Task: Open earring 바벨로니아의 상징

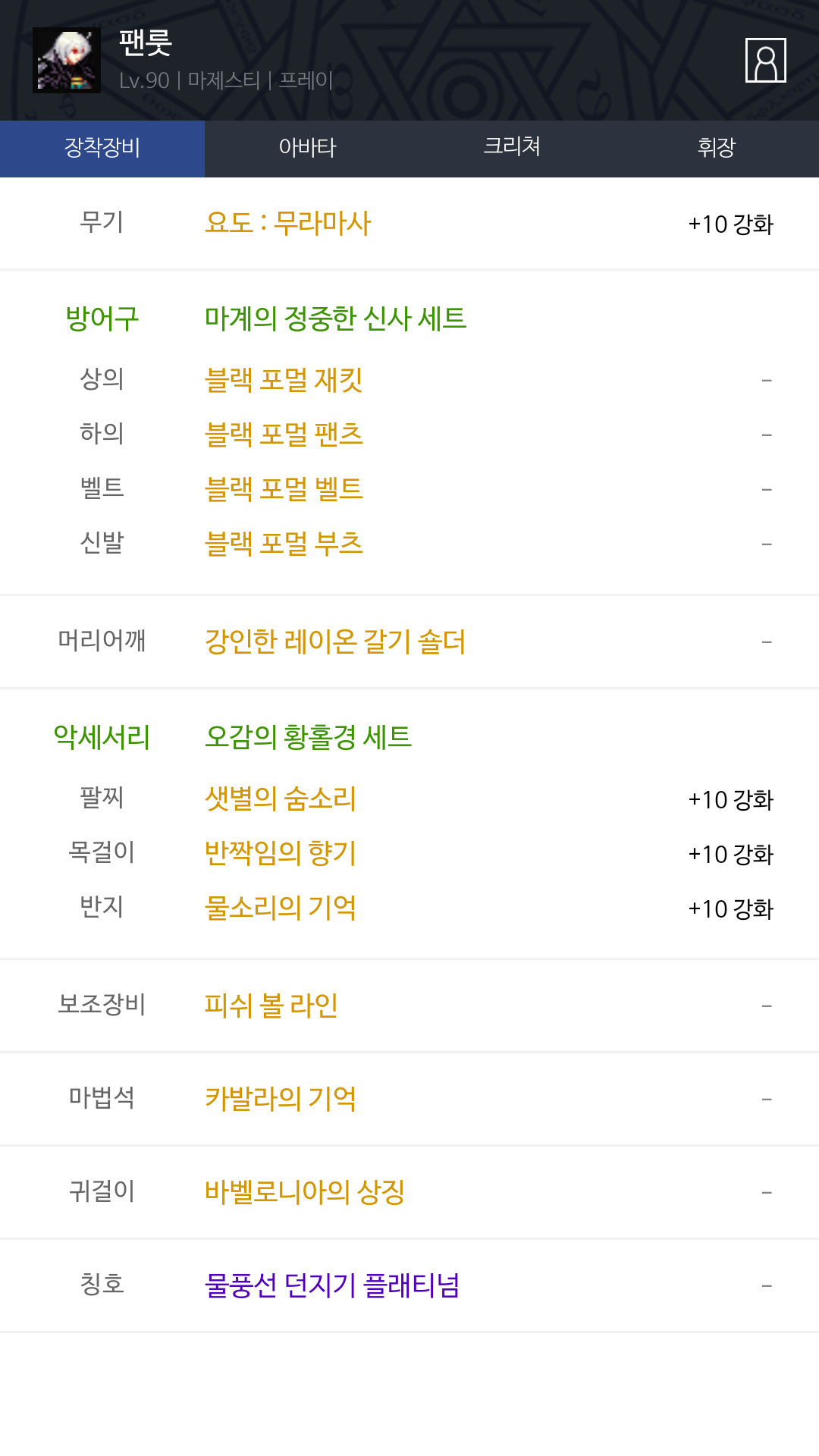Action: tap(305, 1192)
